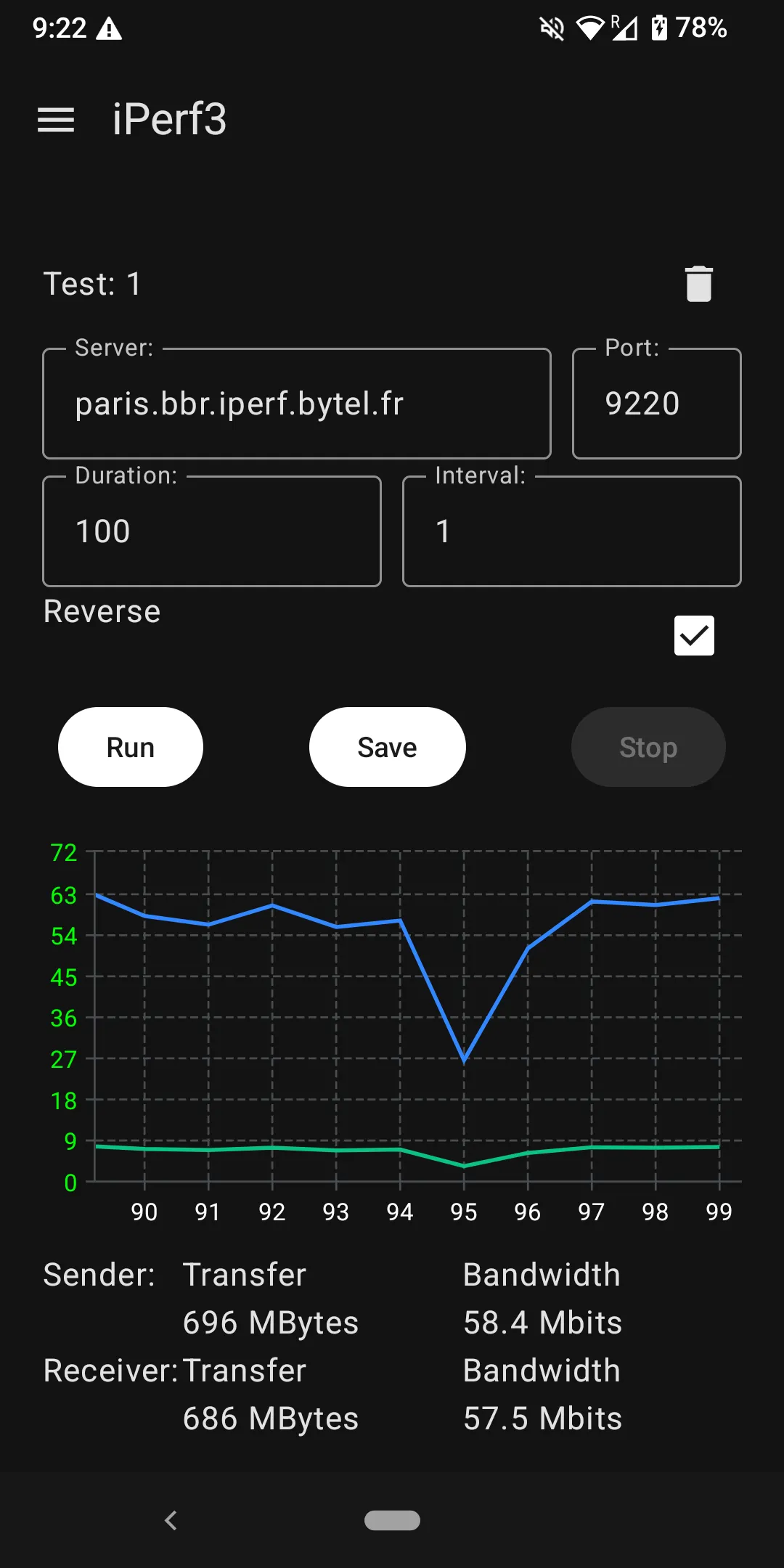The height and width of the screenshot is (1568, 784).
Task: Tap the muted sound icon in status bar
Action: click(550, 28)
